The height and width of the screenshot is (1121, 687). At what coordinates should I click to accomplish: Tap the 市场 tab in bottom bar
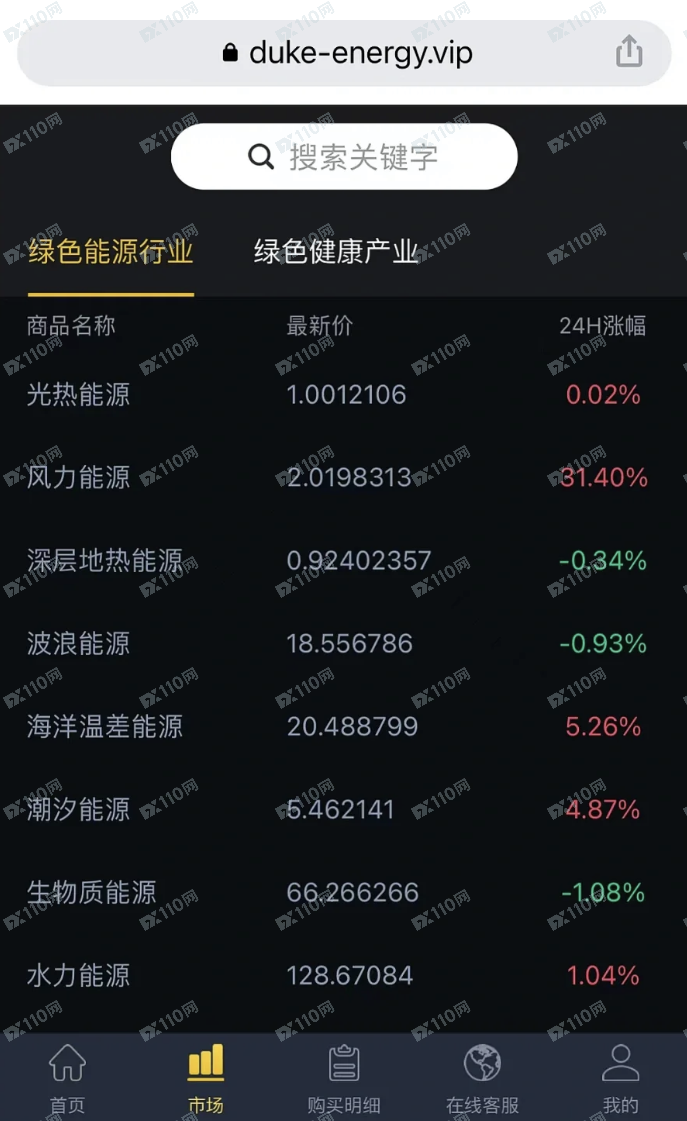coord(206,1078)
